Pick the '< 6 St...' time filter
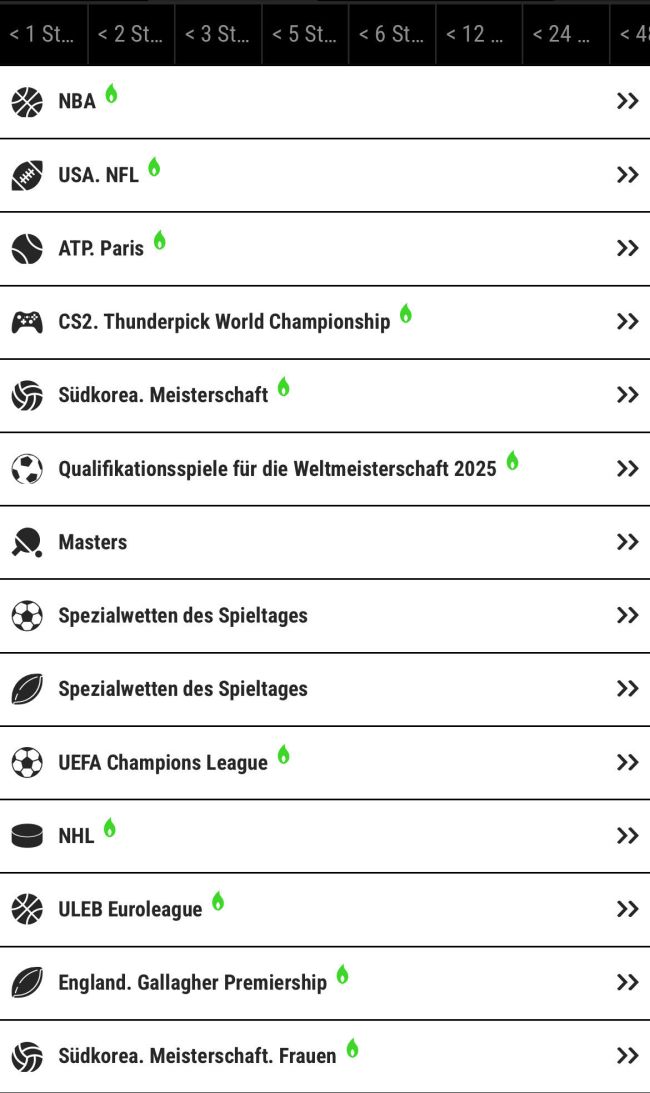This screenshot has height=1093, width=650. point(391,34)
